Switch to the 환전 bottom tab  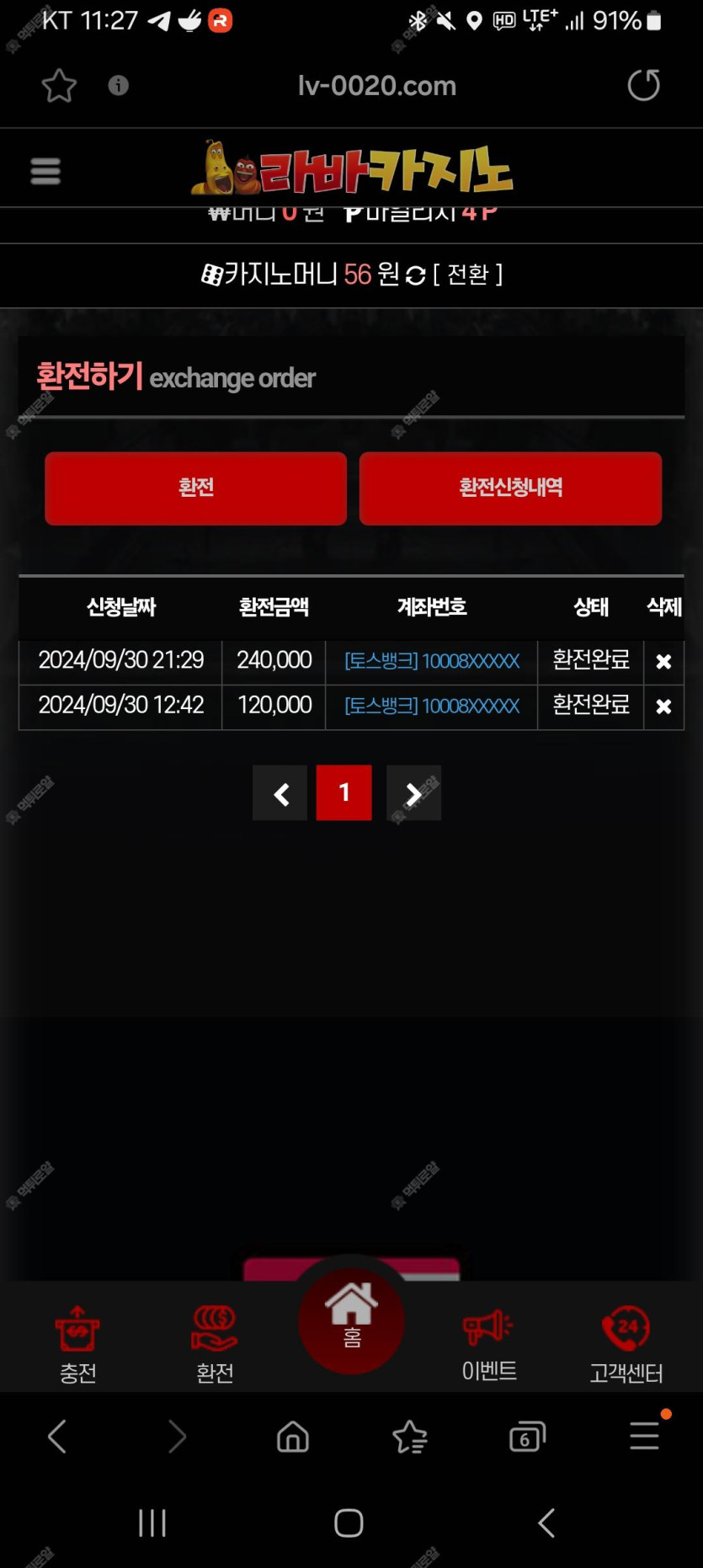[x=215, y=1344]
